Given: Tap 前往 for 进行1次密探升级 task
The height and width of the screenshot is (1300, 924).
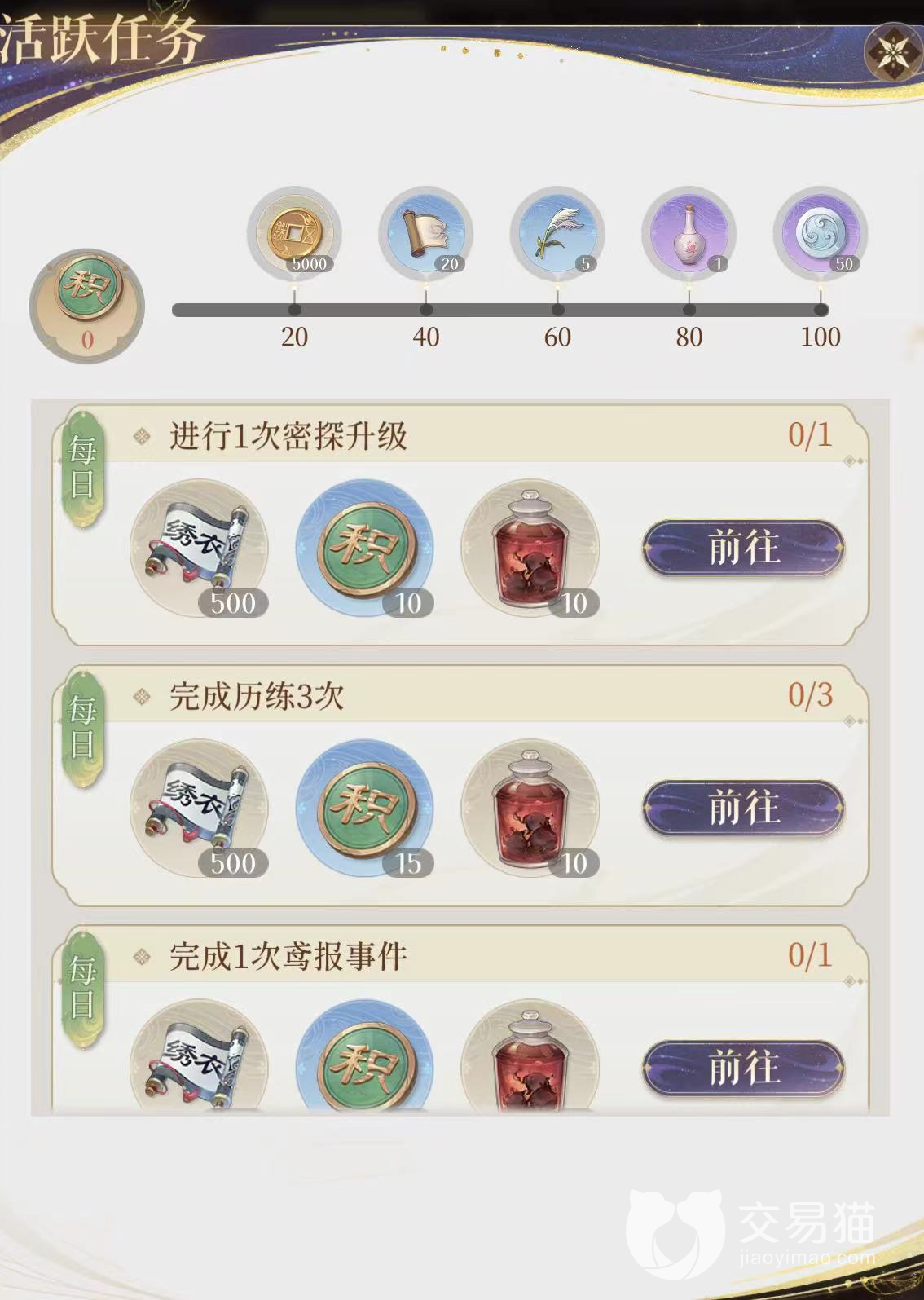Looking at the screenshot, I should [x=743, y=549].
